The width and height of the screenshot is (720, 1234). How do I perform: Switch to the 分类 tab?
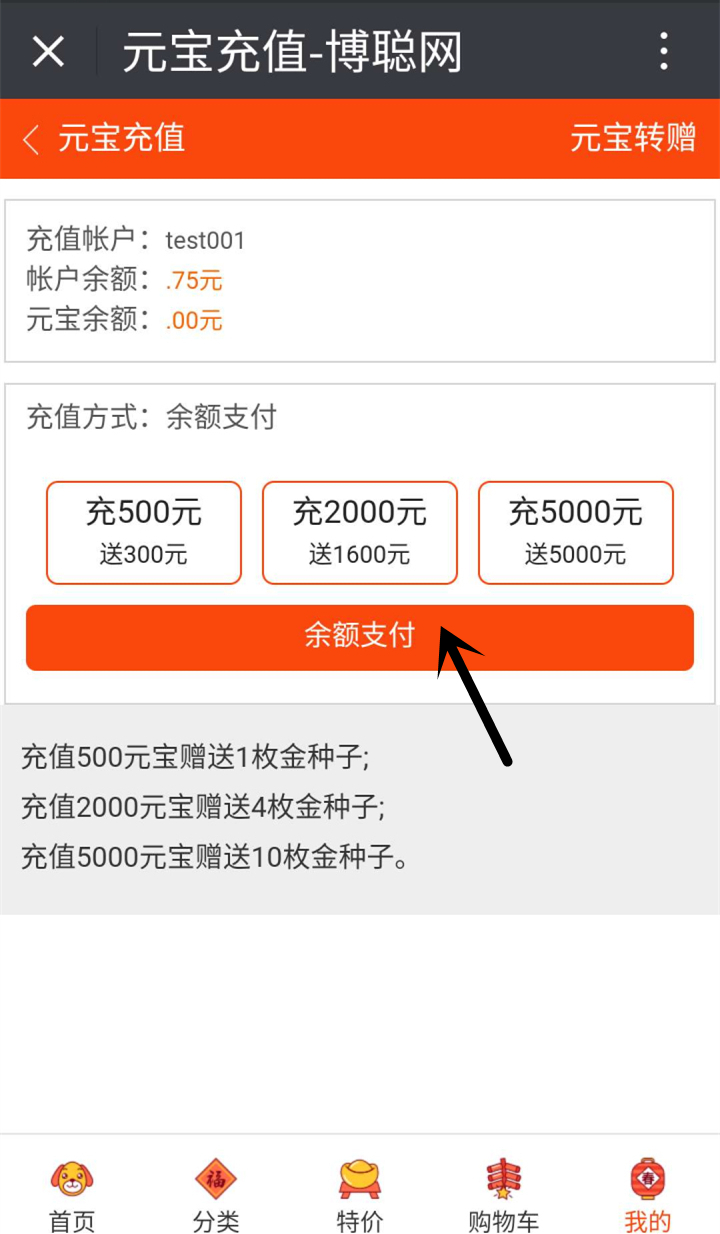(x=216, y=1195)
